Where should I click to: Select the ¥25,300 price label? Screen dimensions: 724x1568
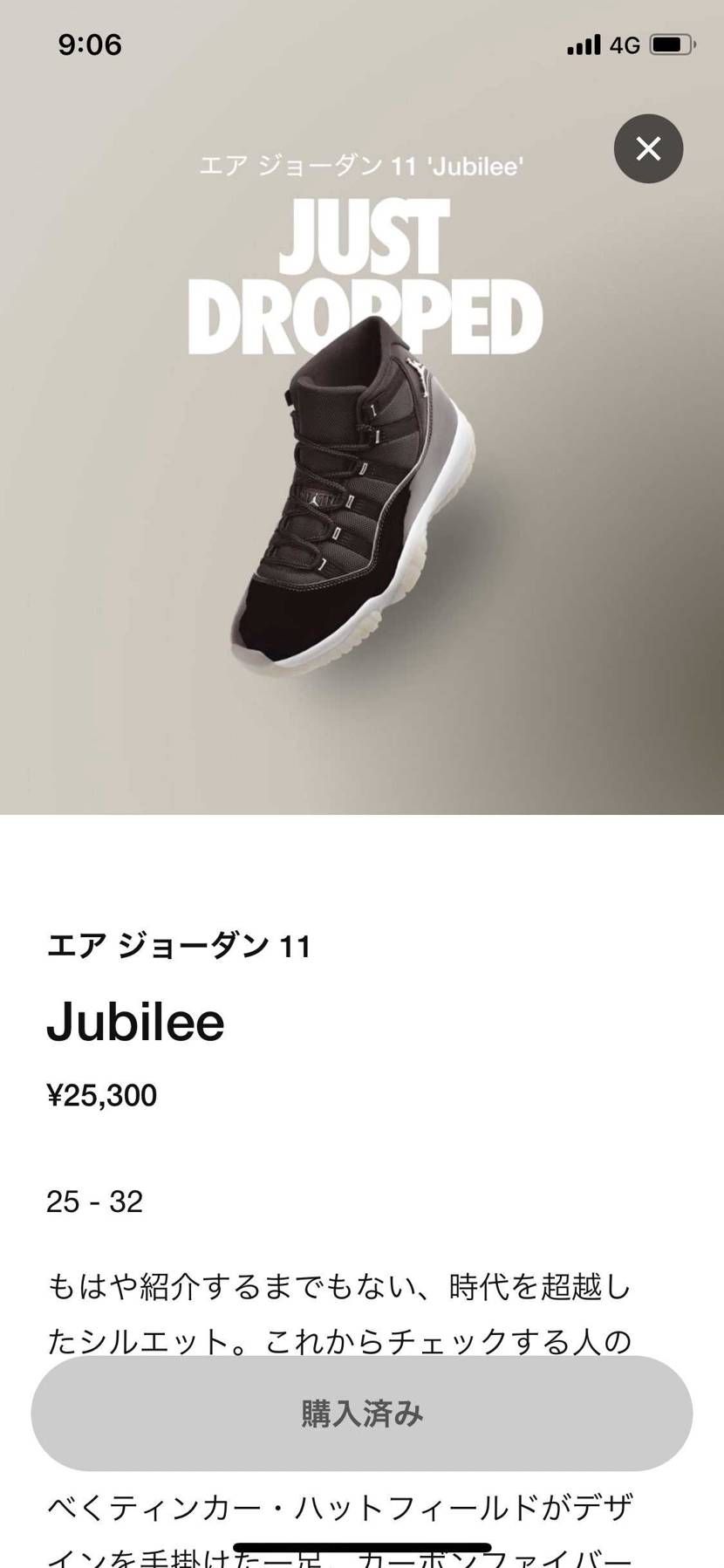tap(102, 1095)
